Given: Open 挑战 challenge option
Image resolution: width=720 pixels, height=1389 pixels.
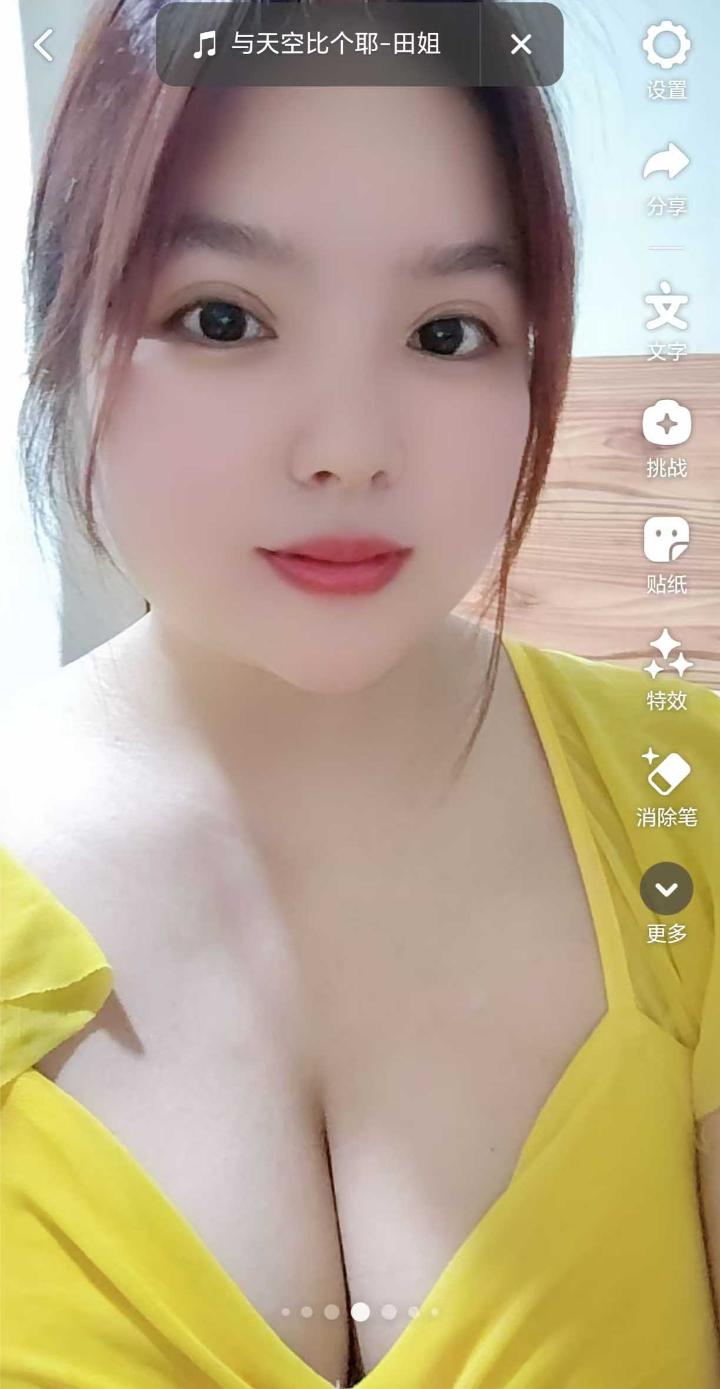Looking at the screenshot, I should point(666,438).
